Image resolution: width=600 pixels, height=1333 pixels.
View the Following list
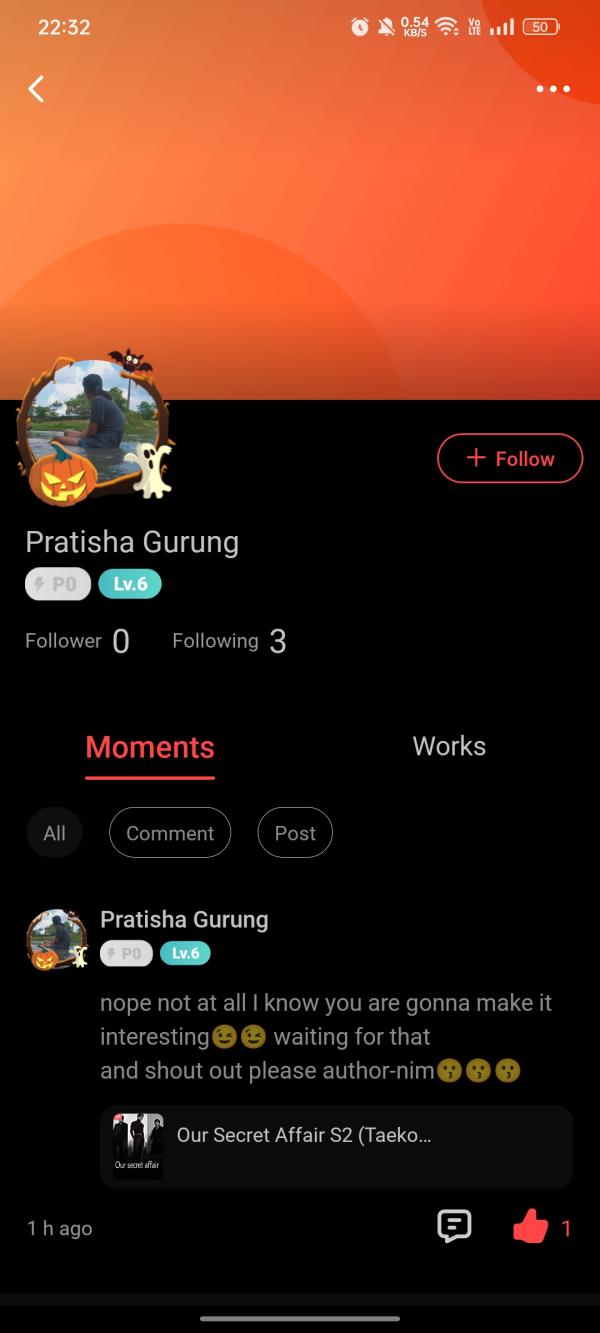point(229,641)
